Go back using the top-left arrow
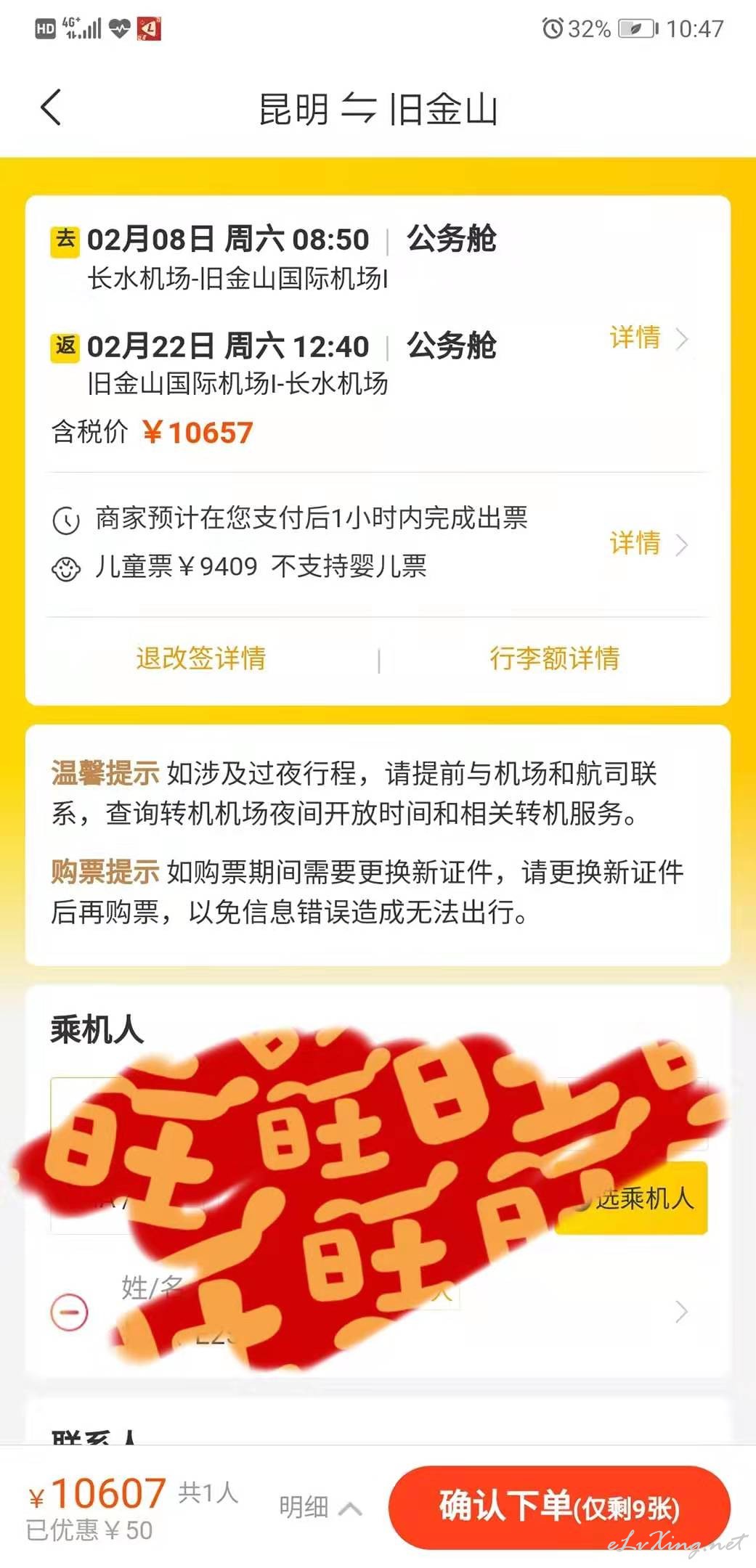 pos(51,108)
